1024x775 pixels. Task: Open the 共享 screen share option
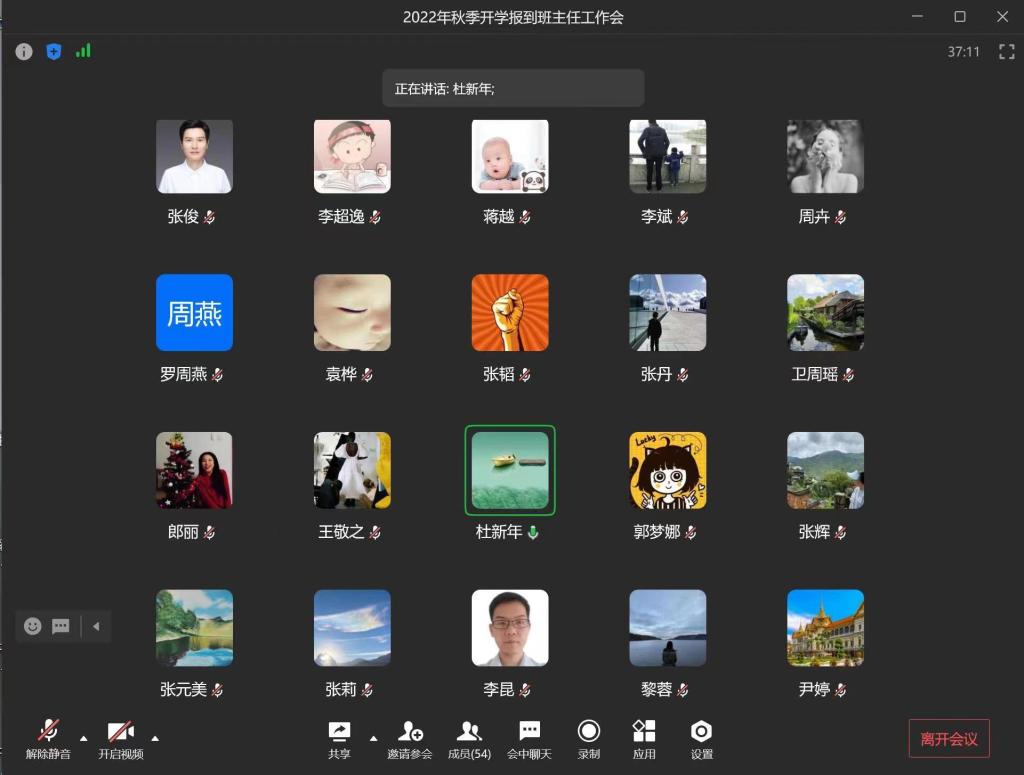(x=339, y=738)
